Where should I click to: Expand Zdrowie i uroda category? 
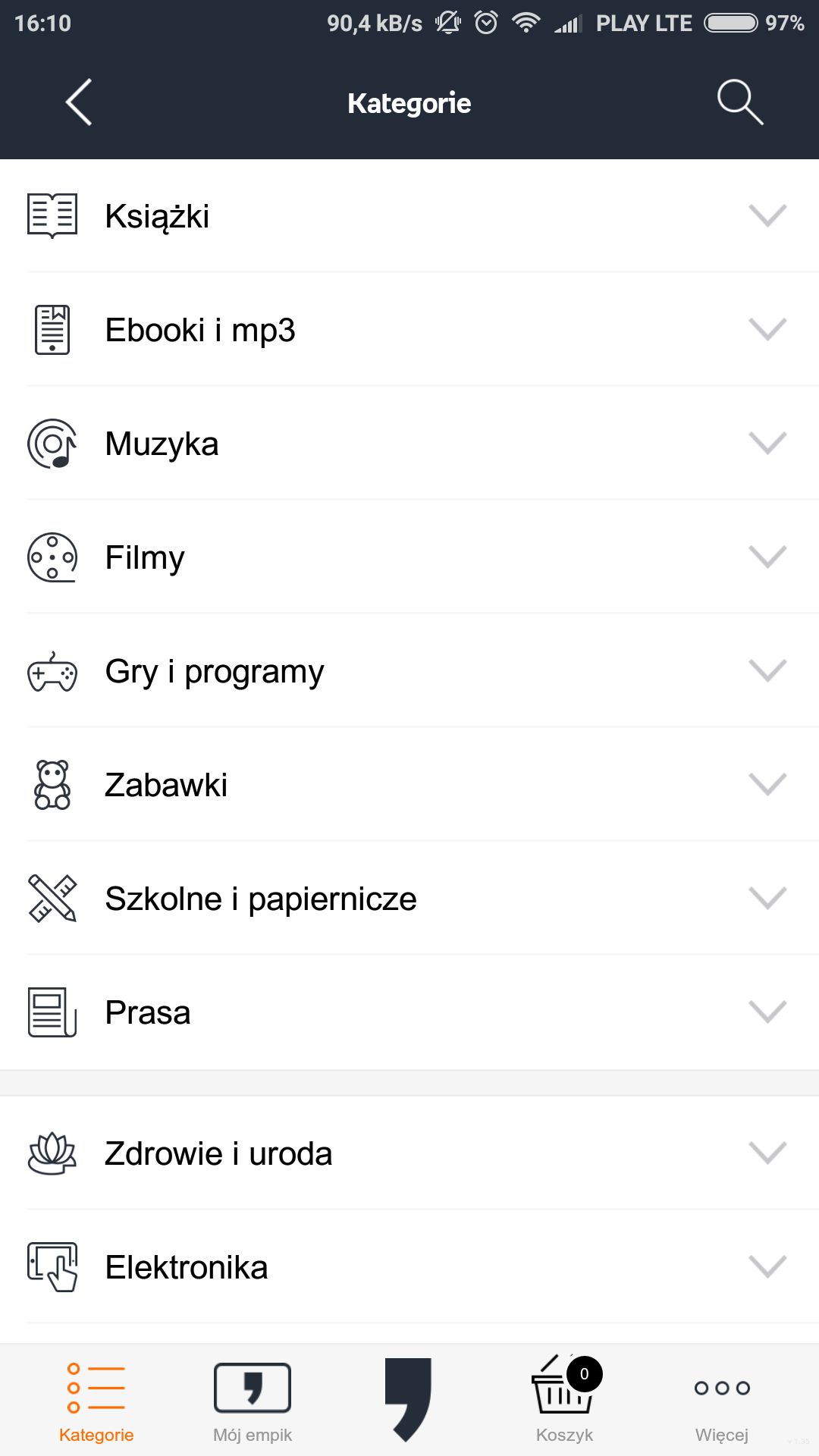tap(409, 1153)
